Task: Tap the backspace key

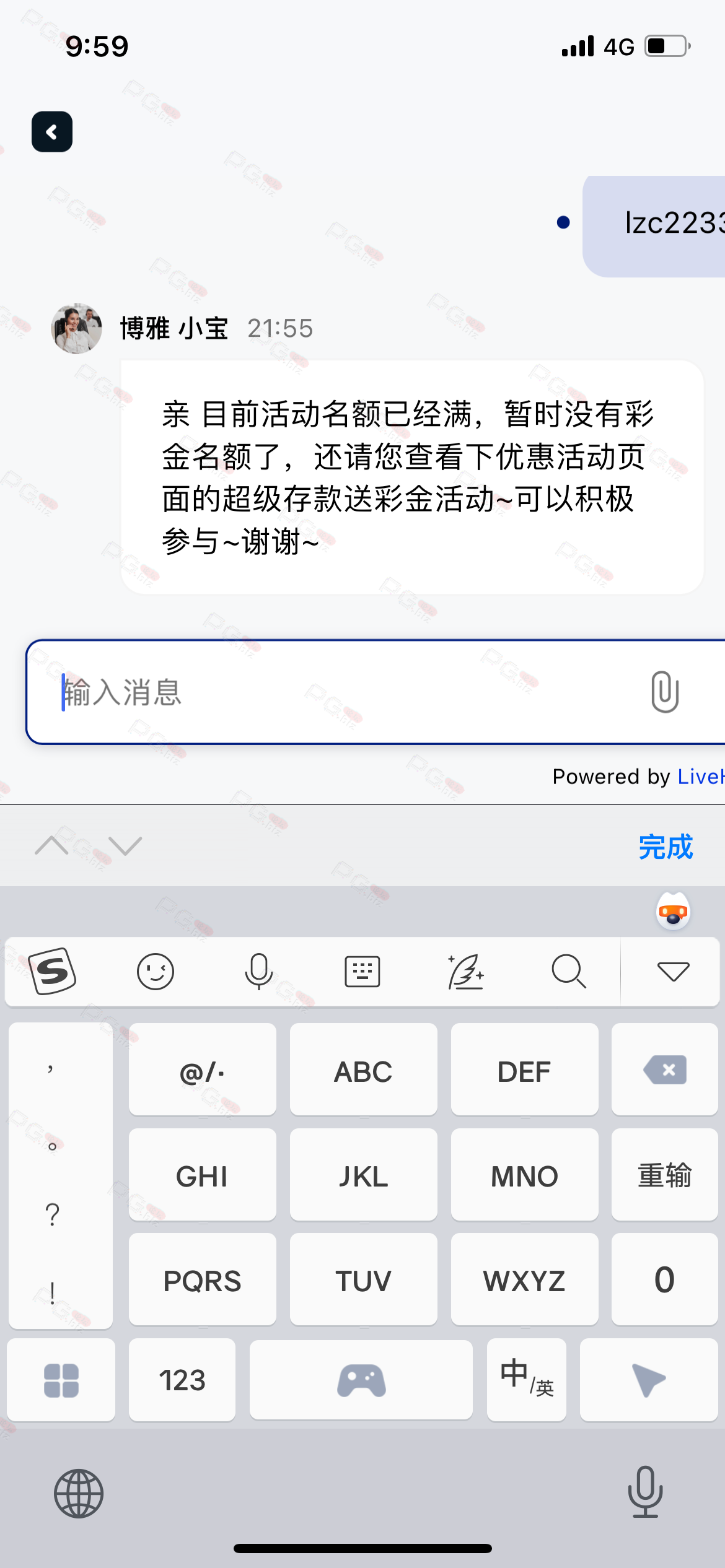Action: pyautogui.click(x=664, y=1069)
